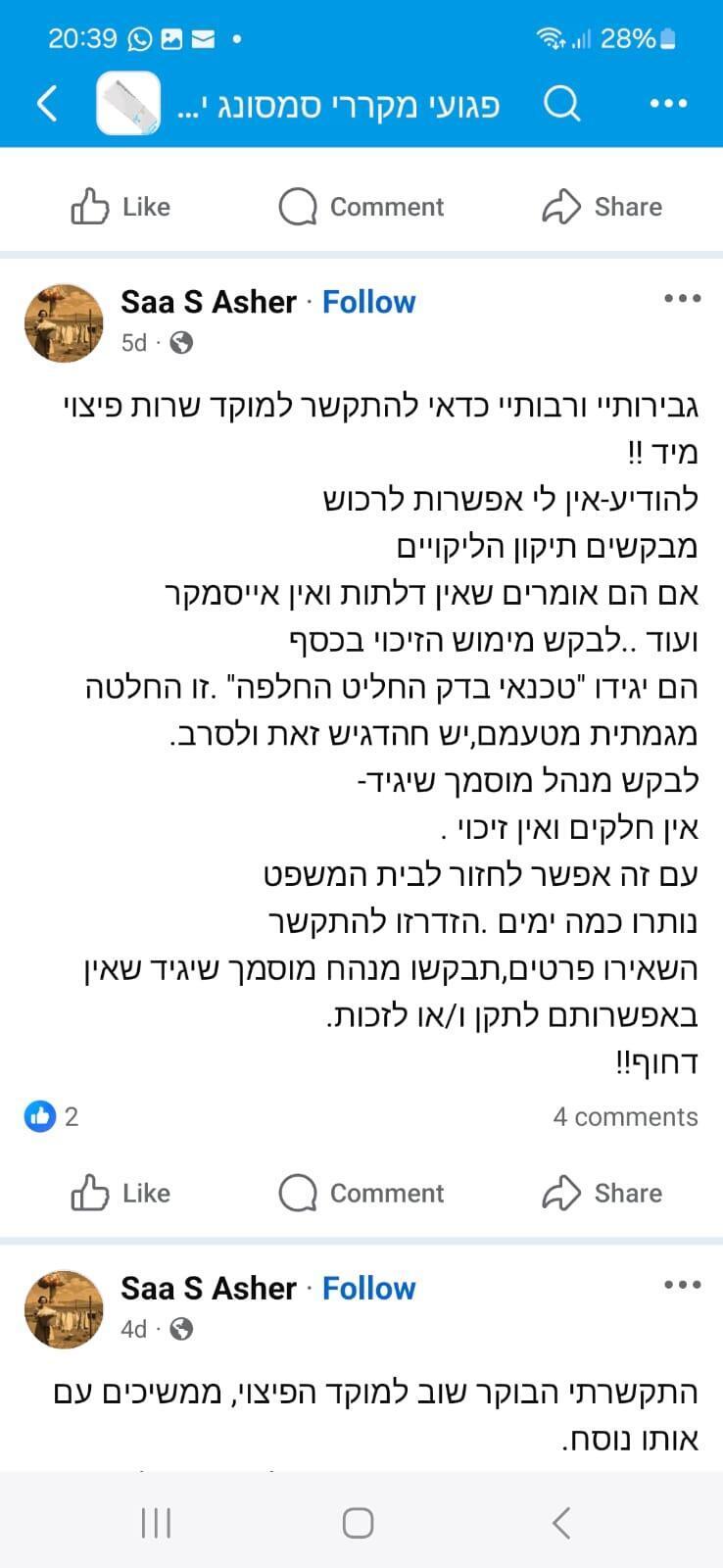The image size is (723, 1568).
Task: Show recent apps
Action: [157, 1523]
